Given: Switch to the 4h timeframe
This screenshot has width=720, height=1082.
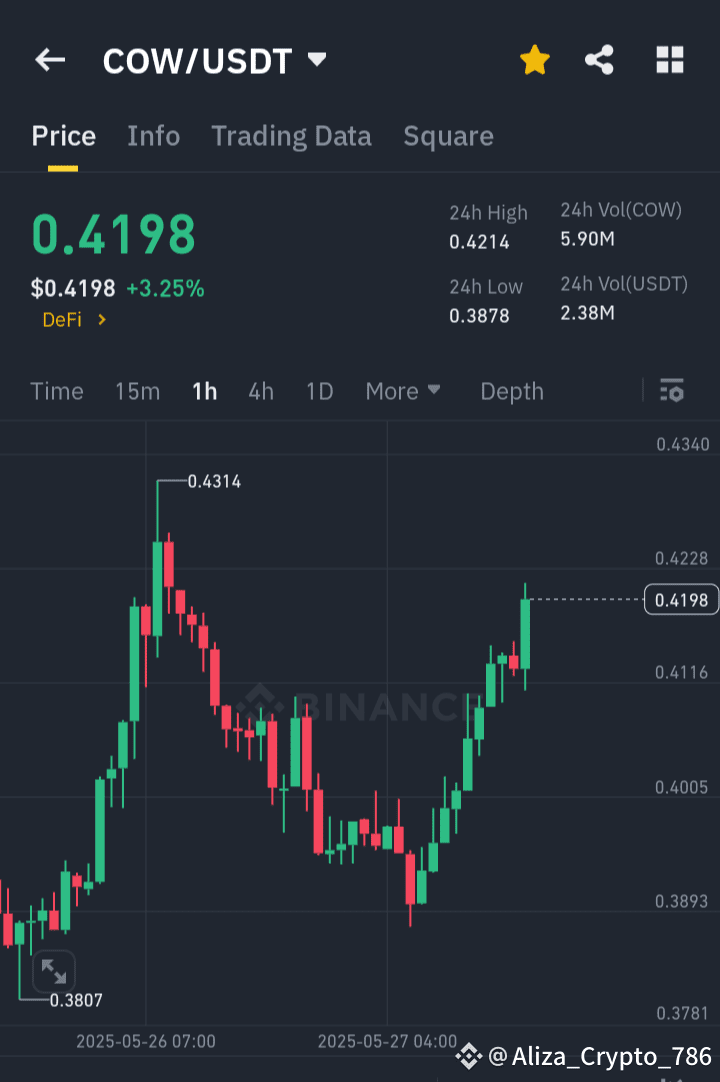Looking at the screenshot, I should (x=260, y=391).
